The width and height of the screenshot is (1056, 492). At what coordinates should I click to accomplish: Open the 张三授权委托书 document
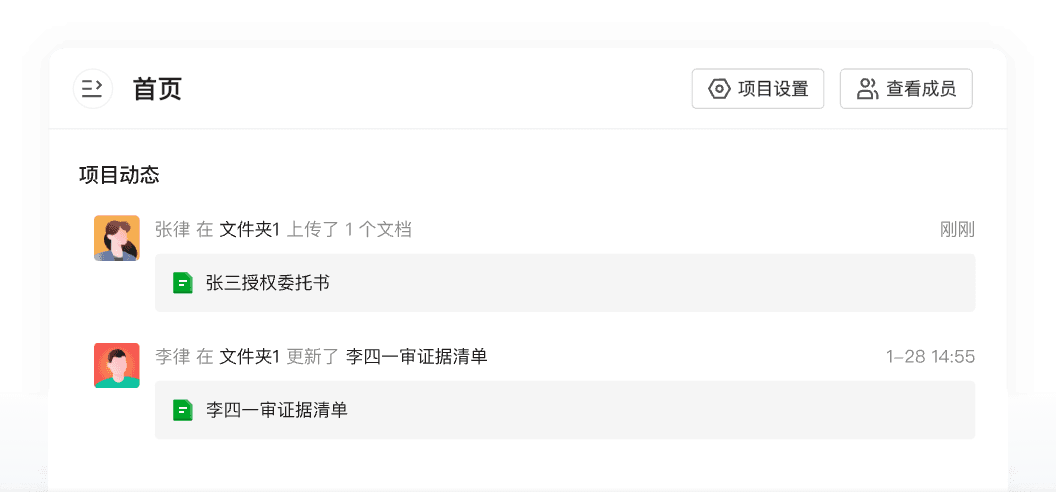267,283
